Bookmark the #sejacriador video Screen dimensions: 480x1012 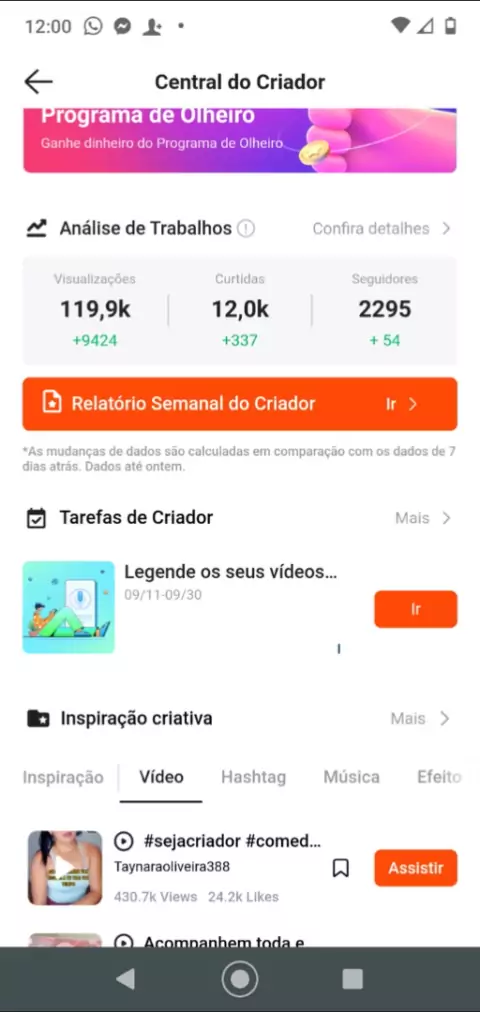[x=341, y=868]
